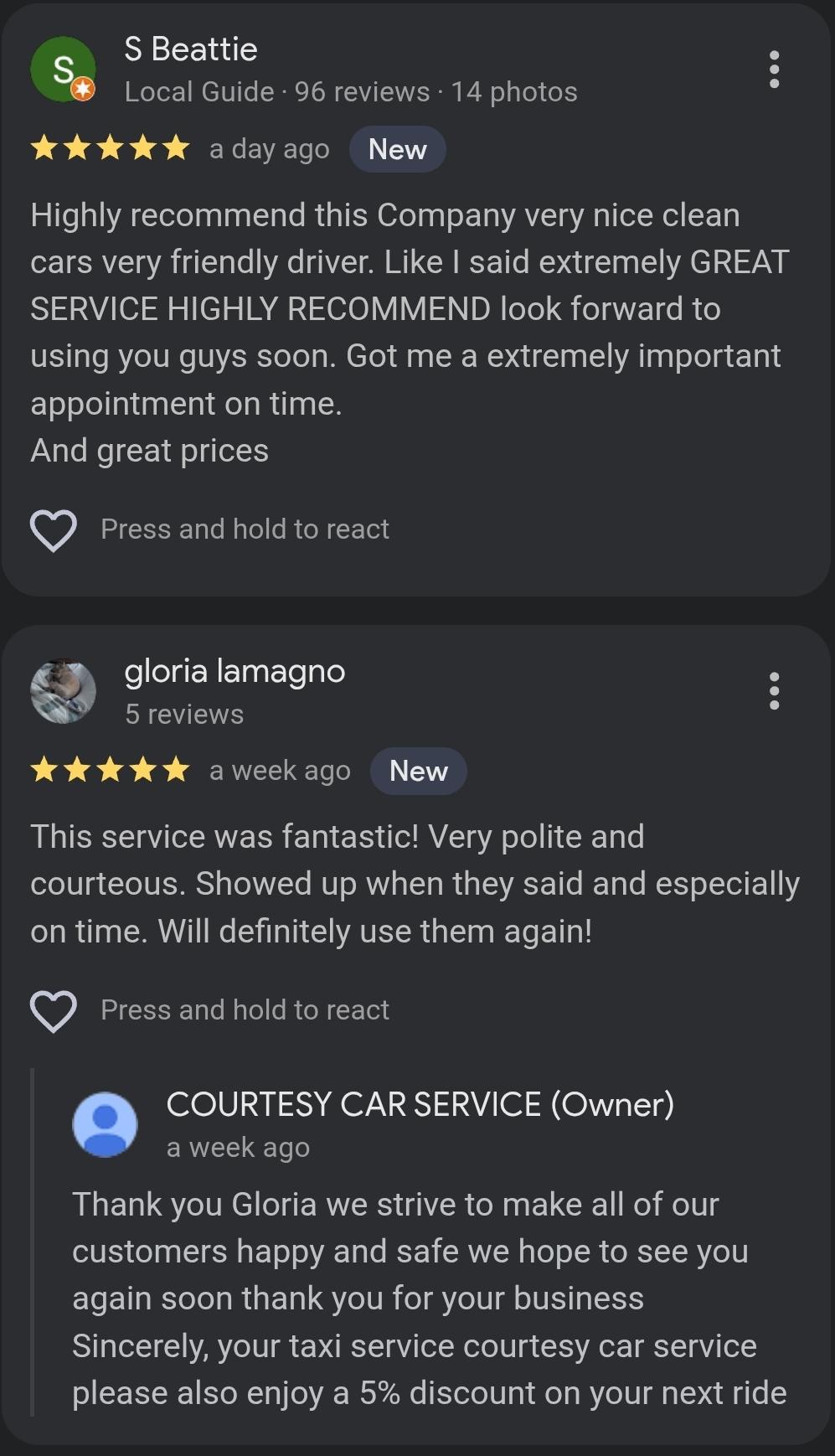The image size is (835, 1456).
Task: Open overflow menu on gloria lamagno's review
Action: pos(774,691)
